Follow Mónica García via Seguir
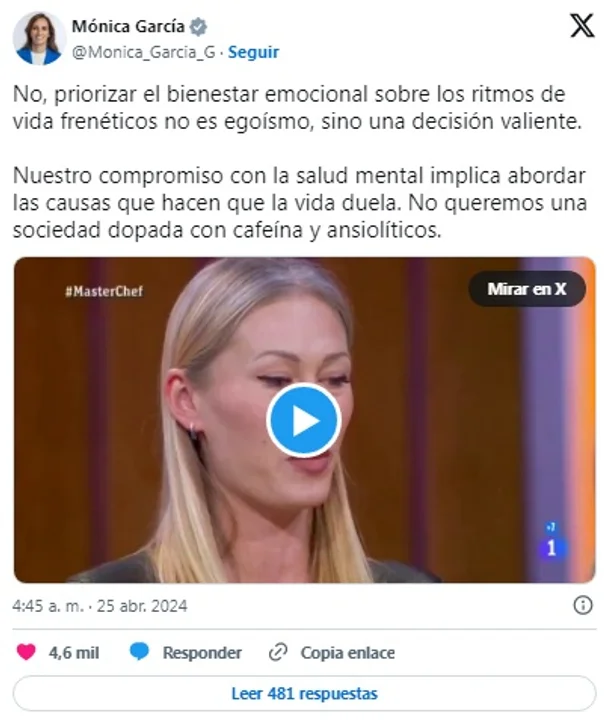The width and height of the screenshot is (608, 720). click(x=254, y=52)
